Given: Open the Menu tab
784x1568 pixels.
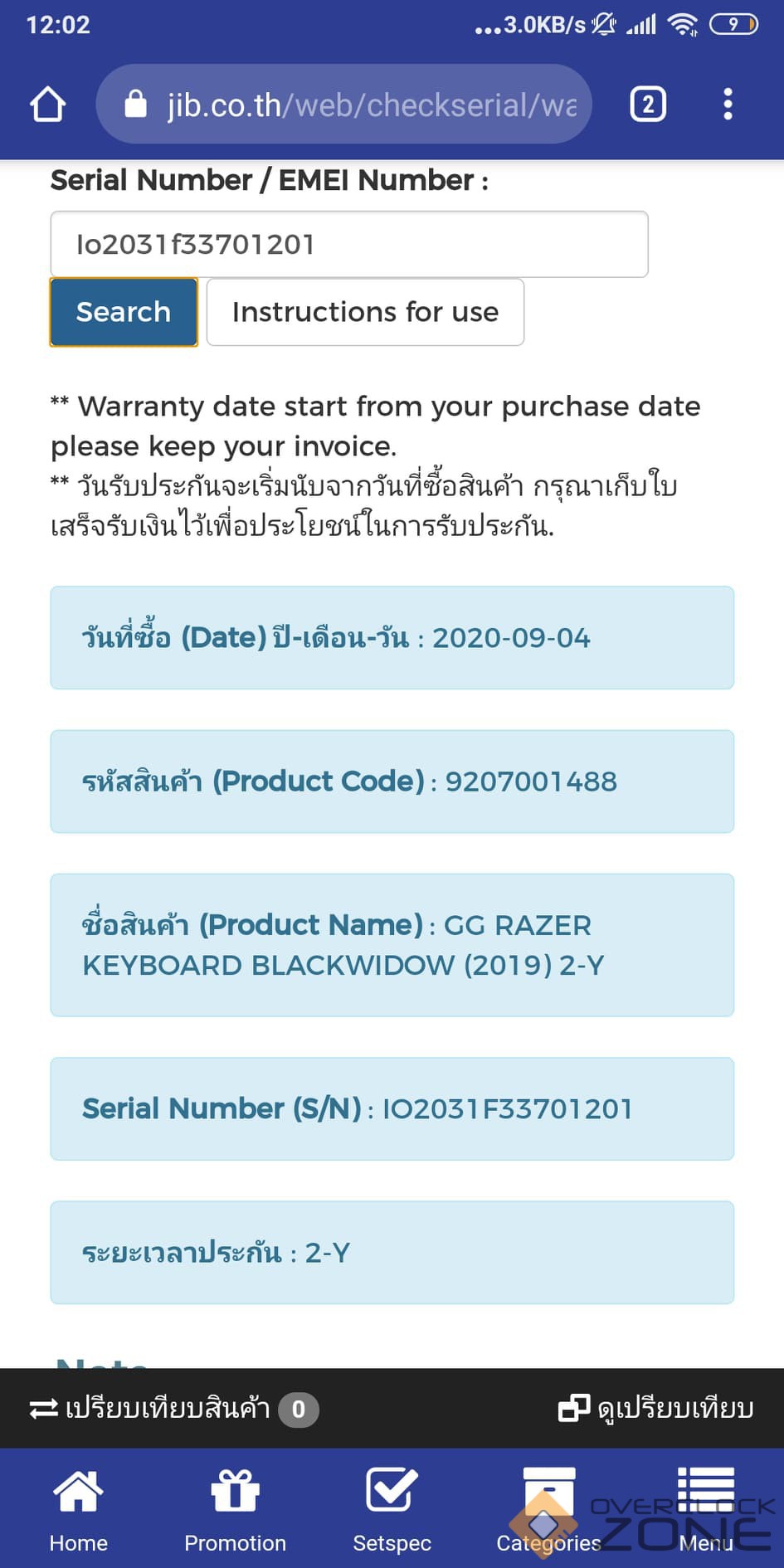Looking at the screenshot, I should (705, 1510).
